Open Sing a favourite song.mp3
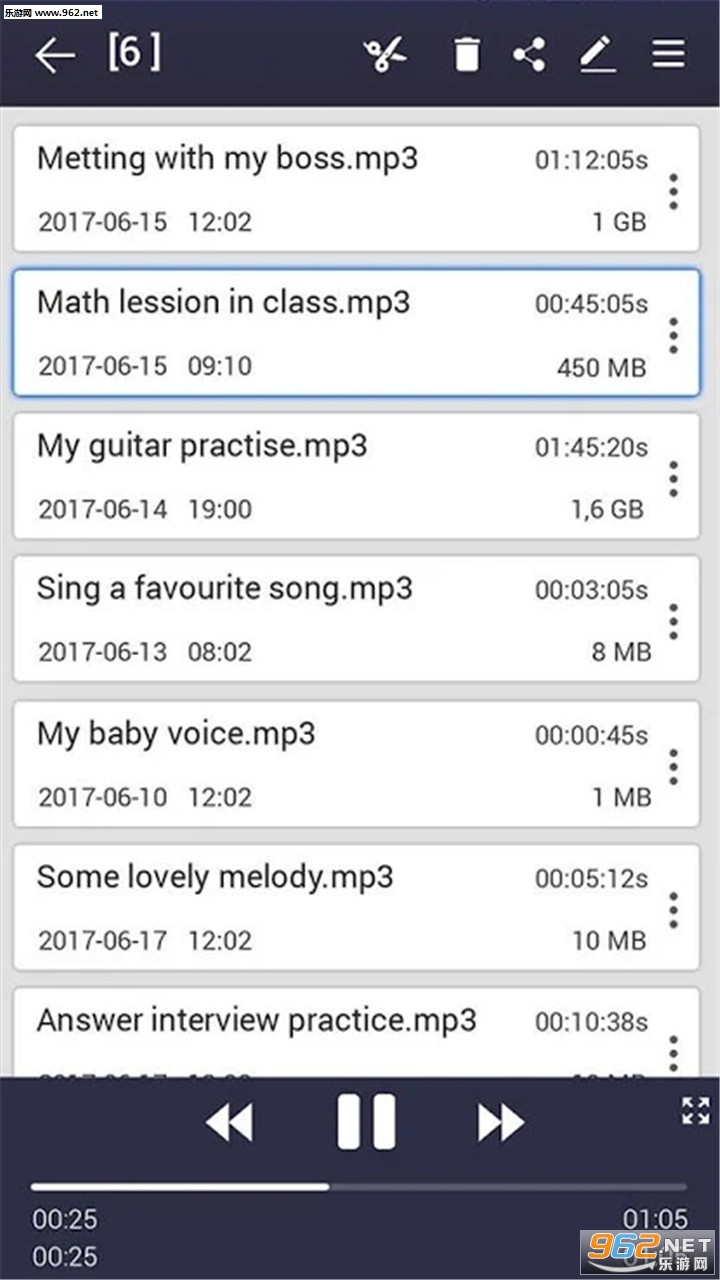Viewport: 720px width, 1280px height. (300, 619)
